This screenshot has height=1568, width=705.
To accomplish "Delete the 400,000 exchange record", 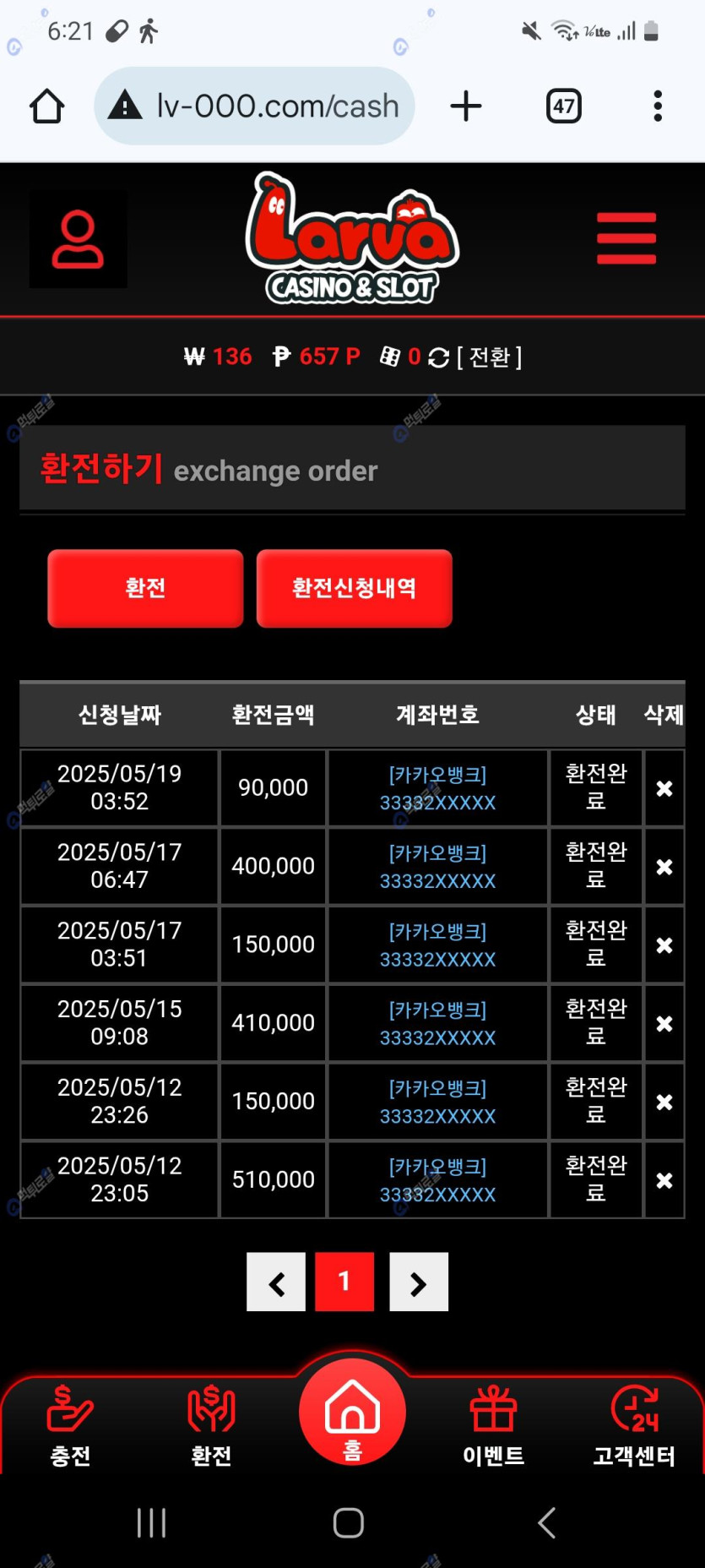I will (664, 867).
